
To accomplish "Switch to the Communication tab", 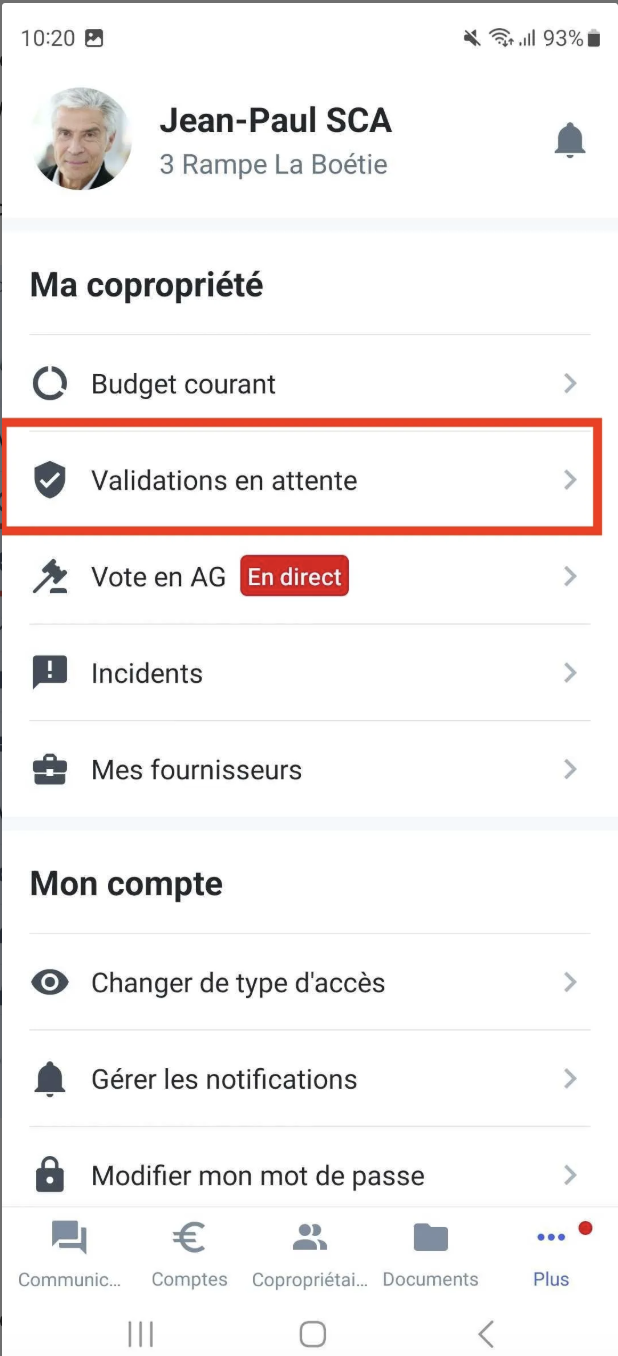I will (69, 1254).
